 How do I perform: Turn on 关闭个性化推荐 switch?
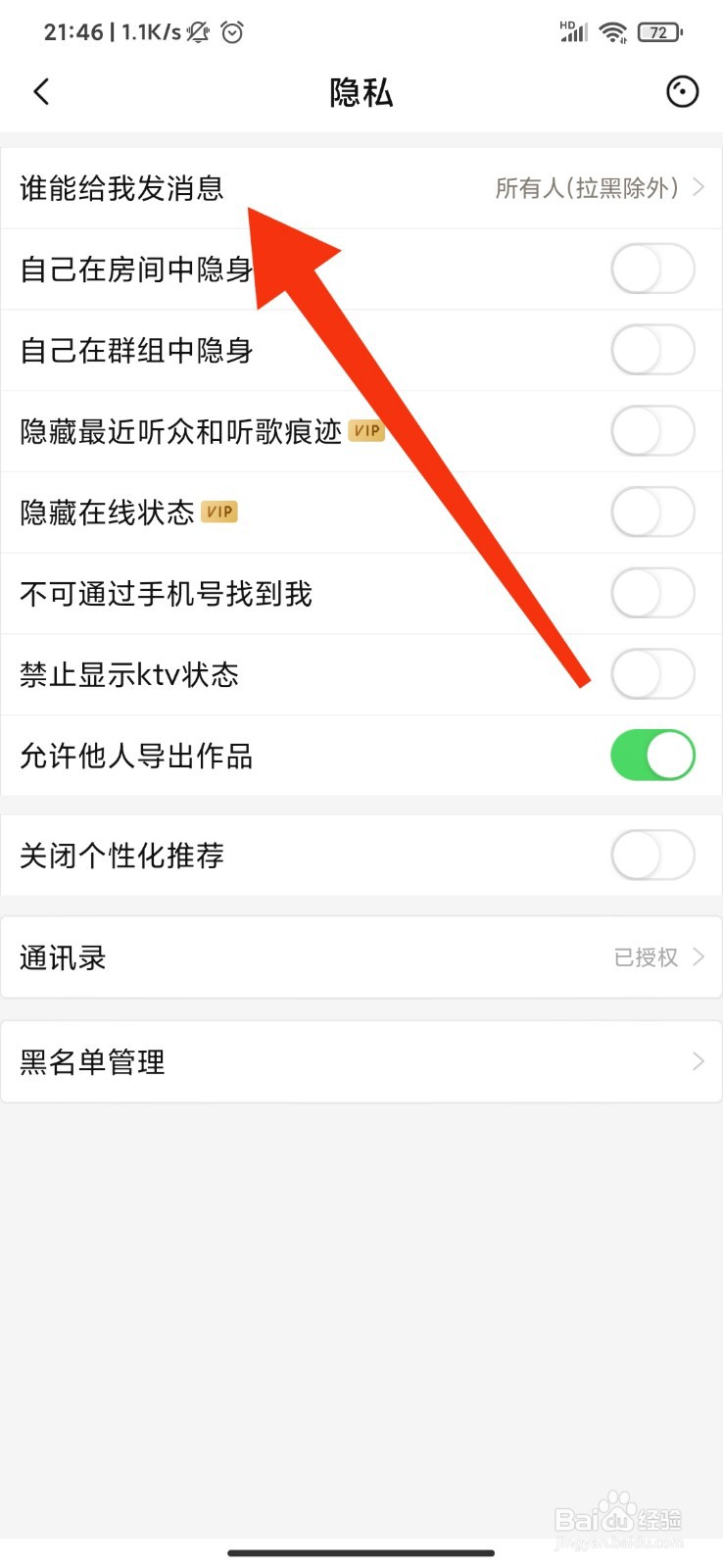tap(652, 855)
